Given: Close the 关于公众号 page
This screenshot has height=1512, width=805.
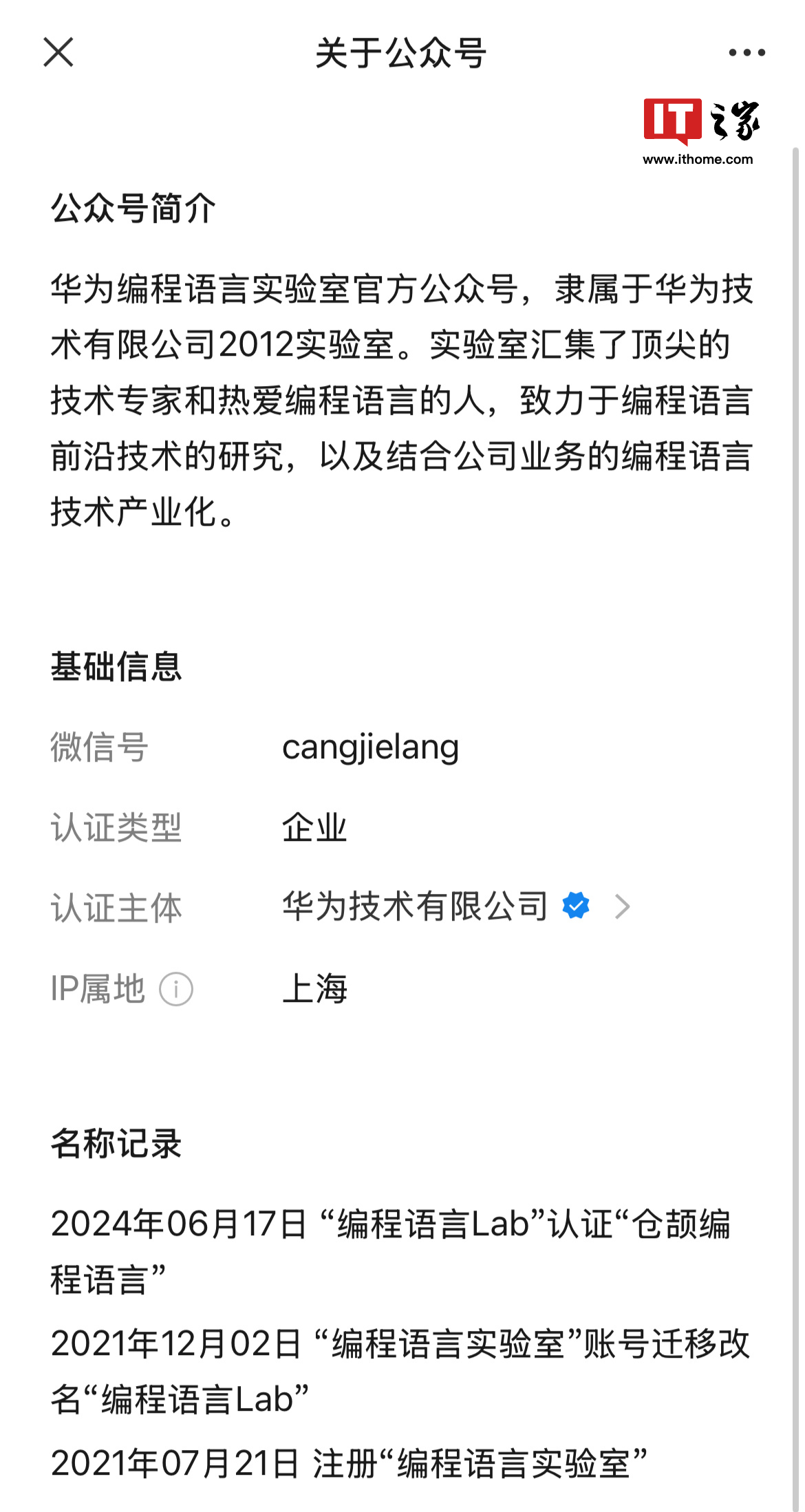Looking at the screenshot, I should tap(58, 52).
